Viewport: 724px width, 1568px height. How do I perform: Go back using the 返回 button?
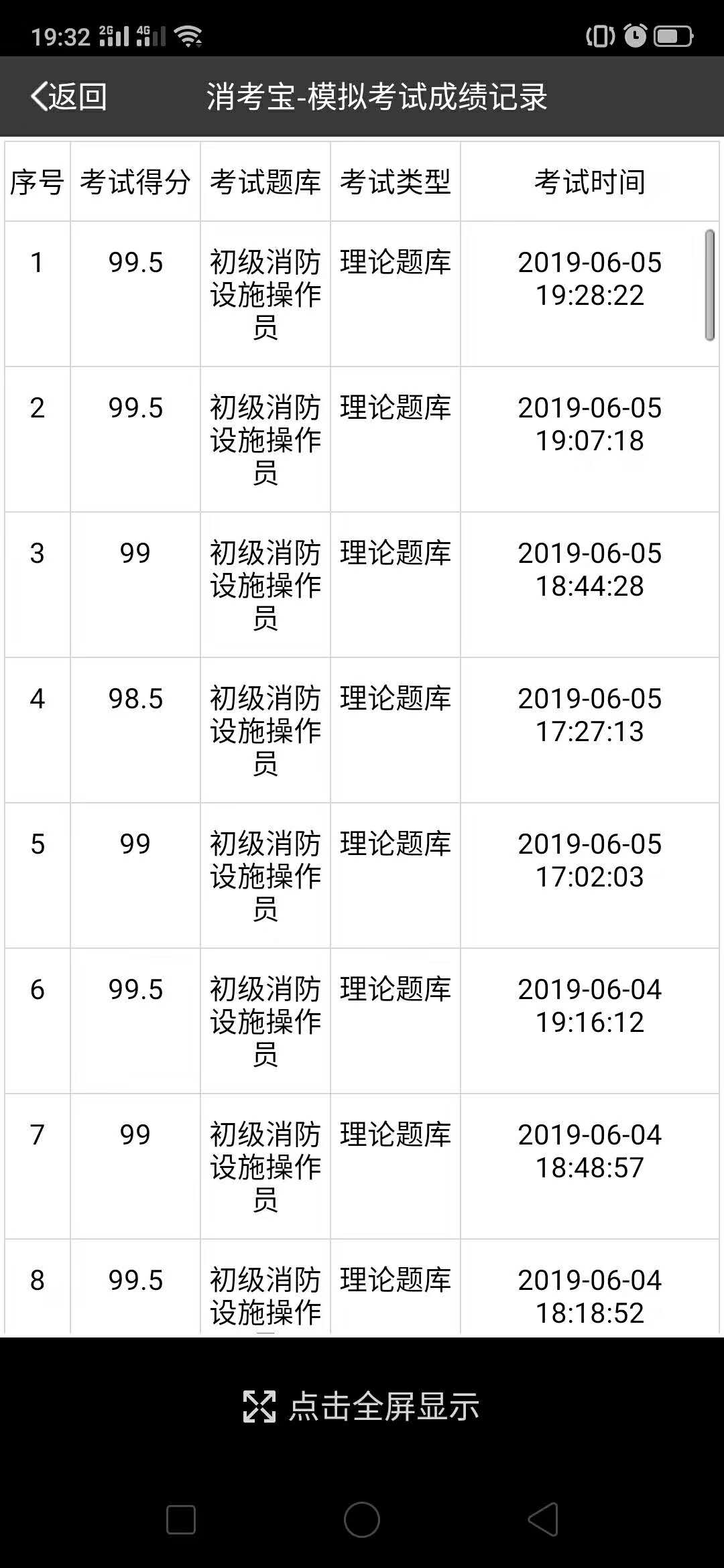coord(68,96)
